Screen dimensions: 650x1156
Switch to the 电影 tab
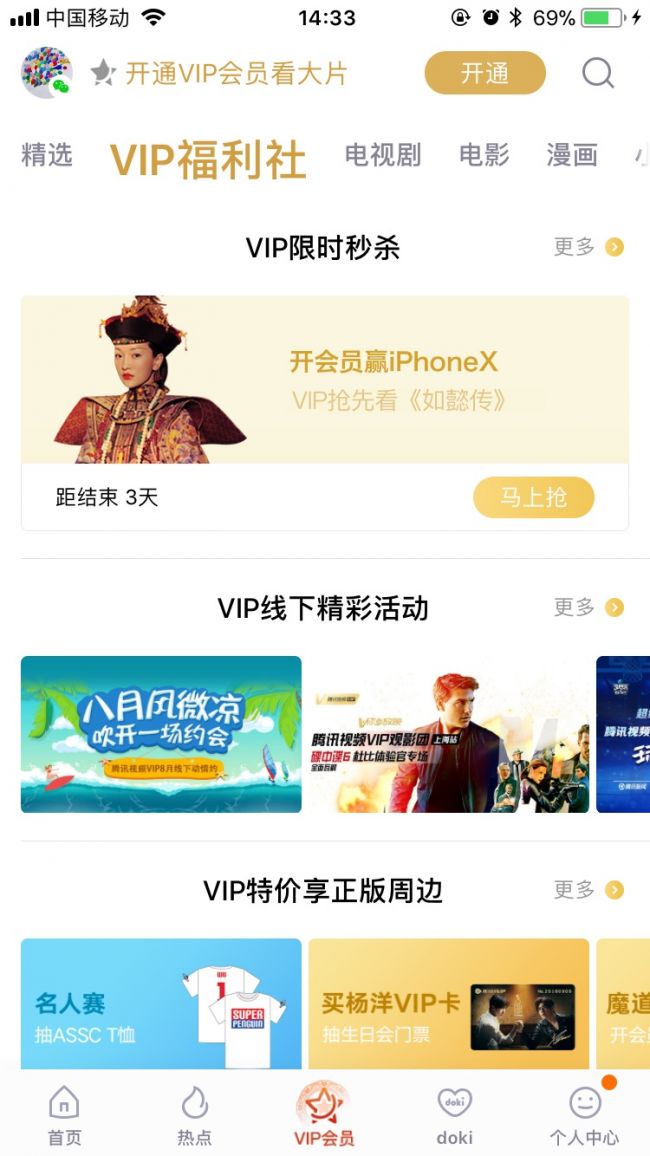[x=484, y=155]
